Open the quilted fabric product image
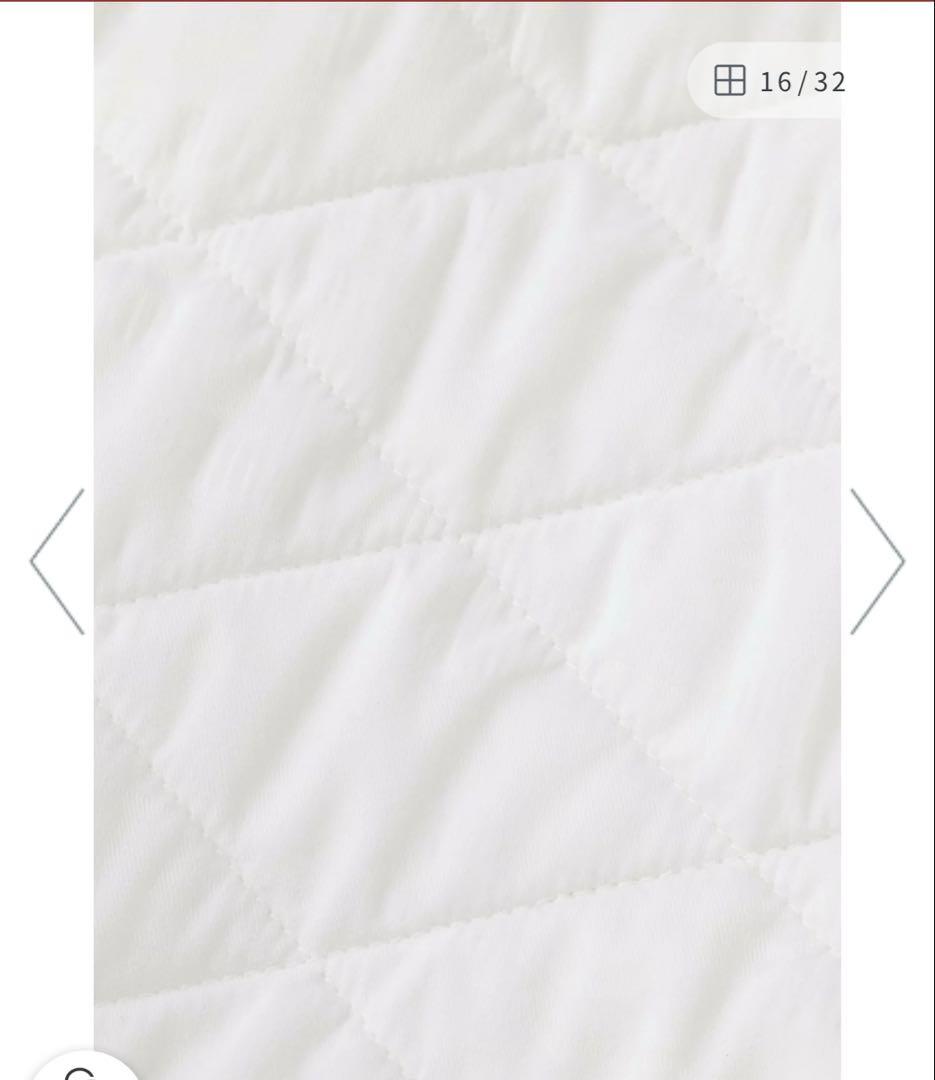 pyautogui.click(x=467, y=540)
